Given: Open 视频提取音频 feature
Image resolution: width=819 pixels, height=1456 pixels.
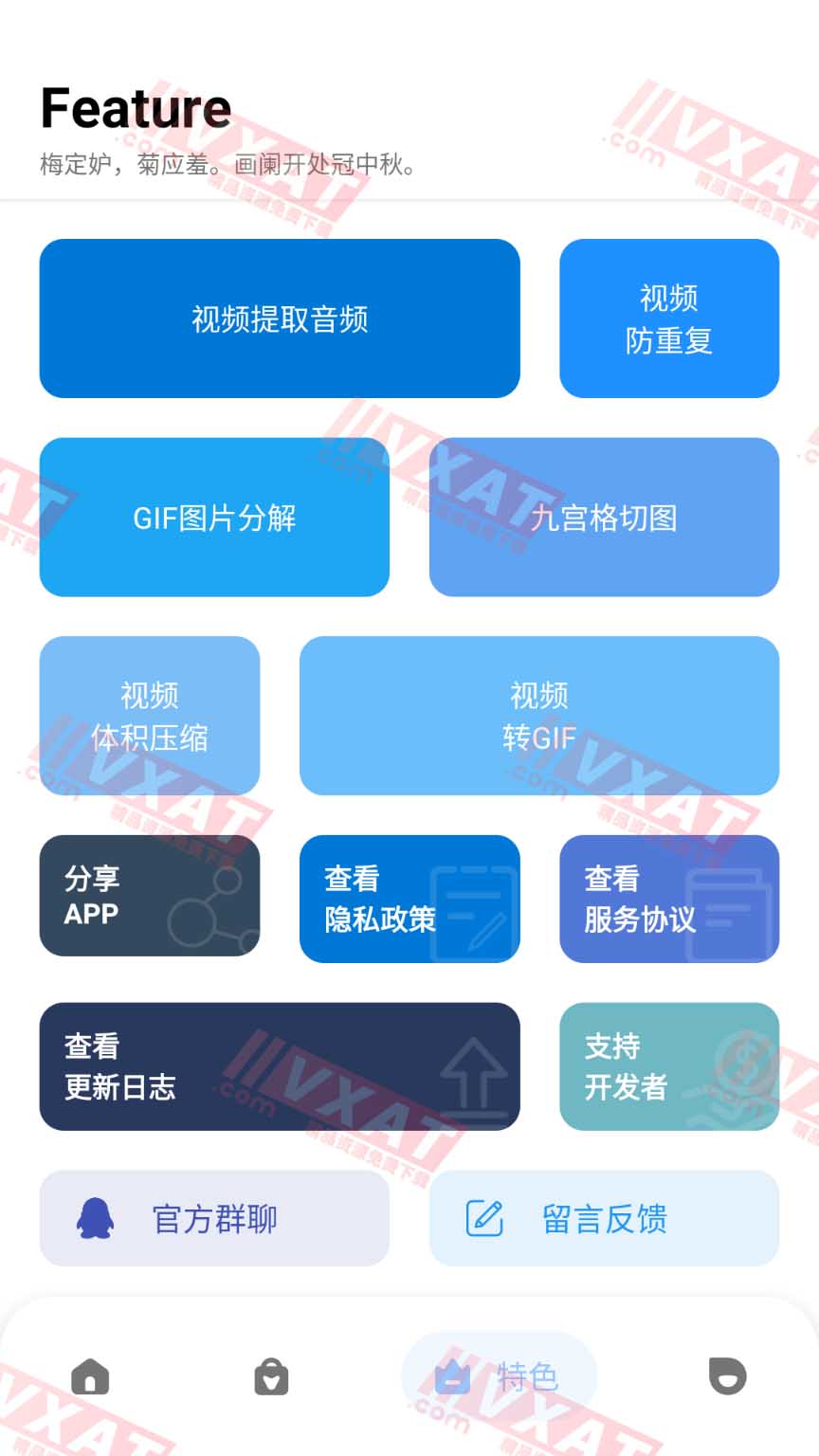Looking at the screenshot, I should [x=280, y=318].
